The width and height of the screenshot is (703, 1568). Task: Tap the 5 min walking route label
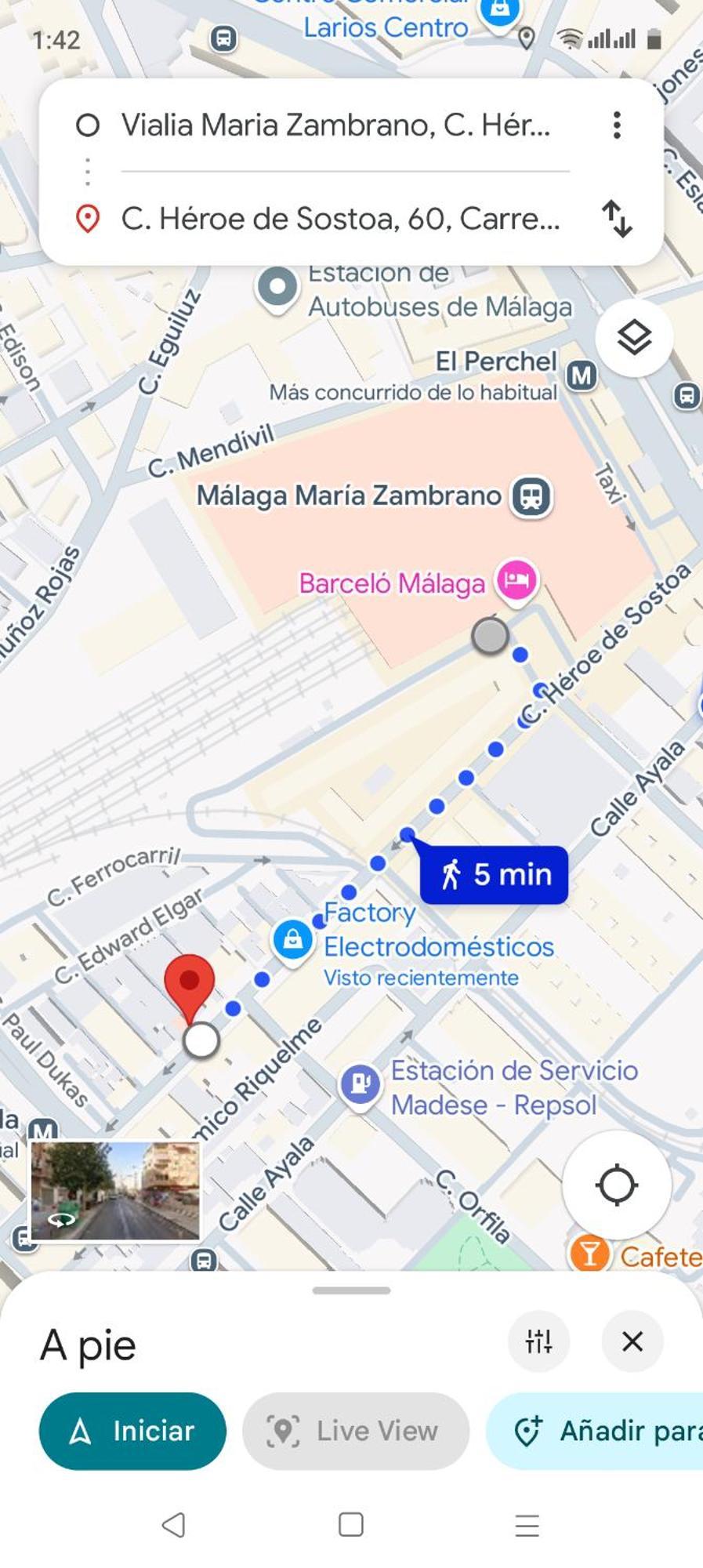click(x=495, y=874)
